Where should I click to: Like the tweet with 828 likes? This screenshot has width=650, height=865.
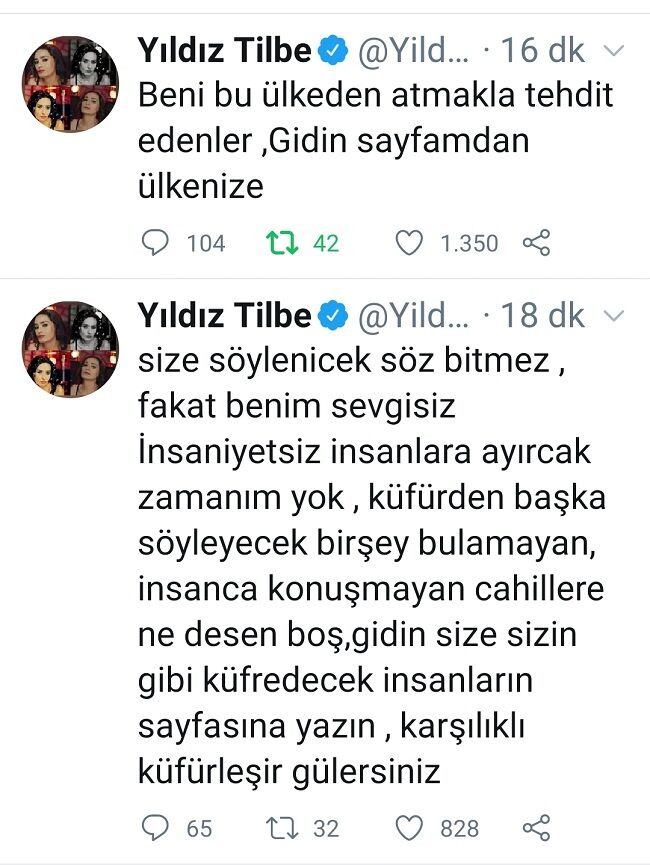pyautogui.click(x=409, y=827)
